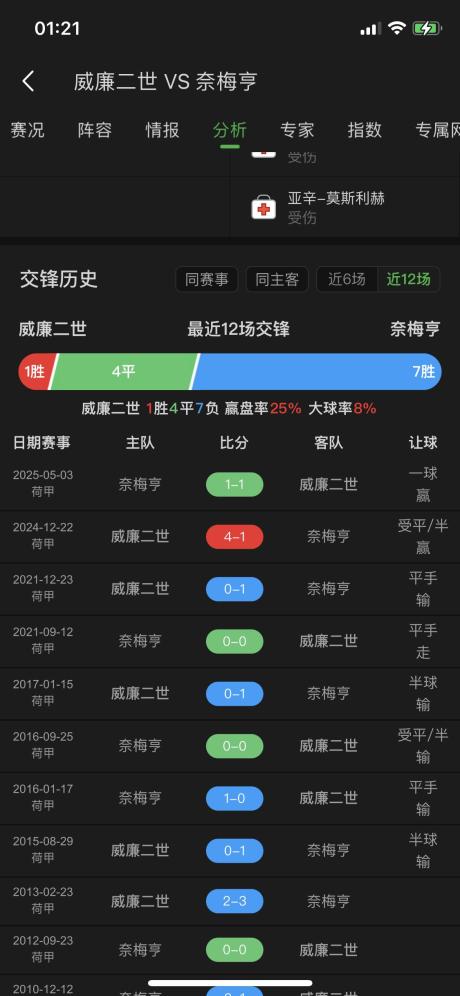Open the 2024-12-22 match with 4-1 score
This screenshot has height=996, width=460.
[230, 537]
